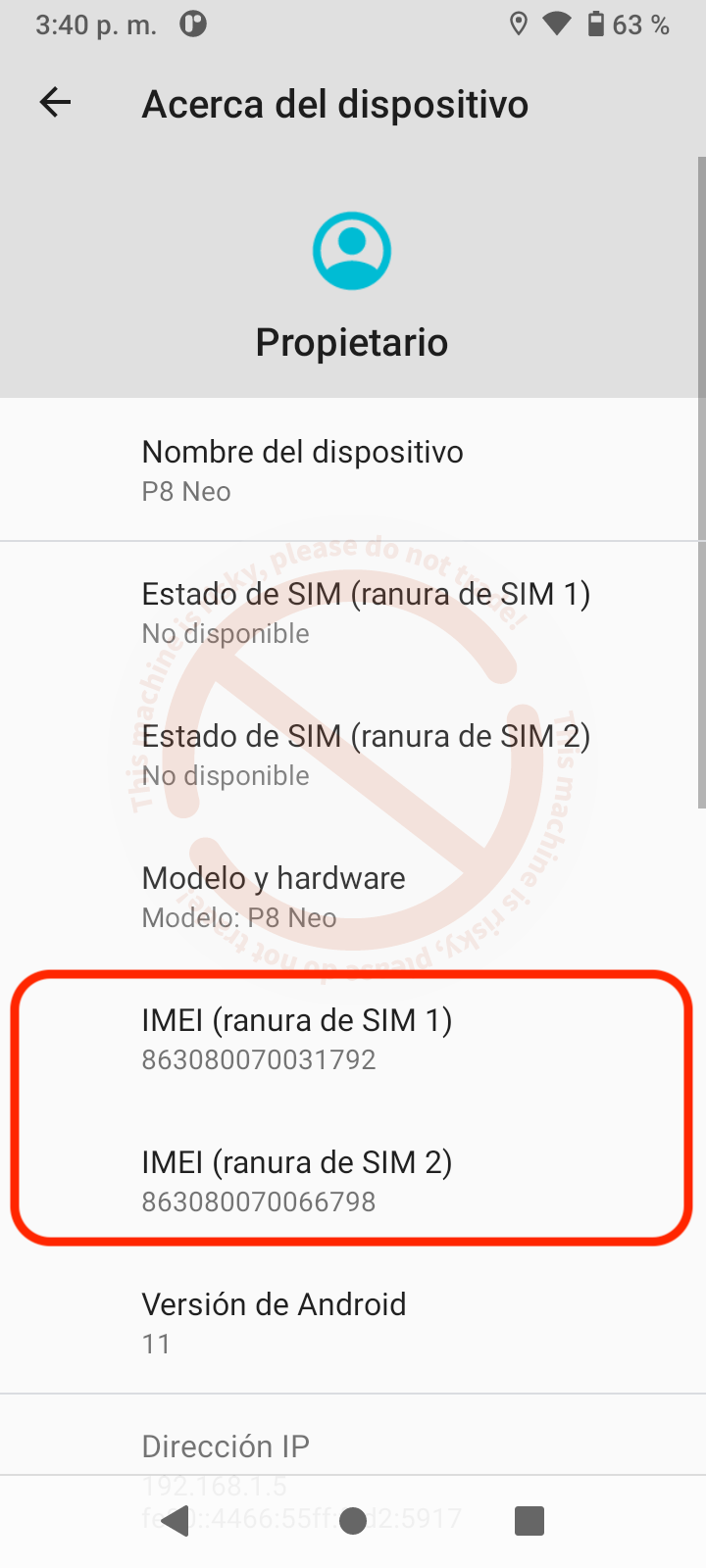Tap the Propietario profile avatar
Image resolution: width=706 pixels, height=1568 pixels.
click(352, 251)
